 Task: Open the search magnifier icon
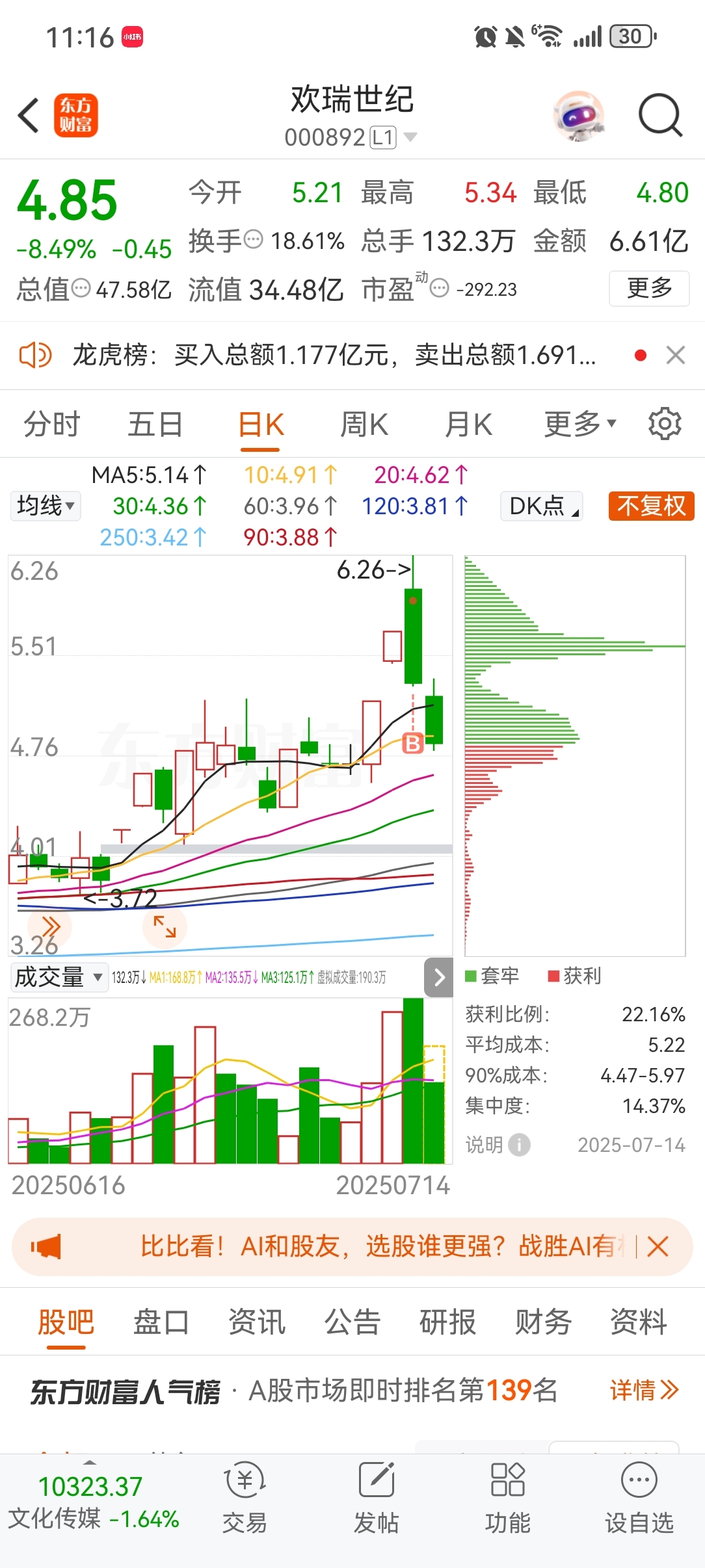(x=659, y=116)
